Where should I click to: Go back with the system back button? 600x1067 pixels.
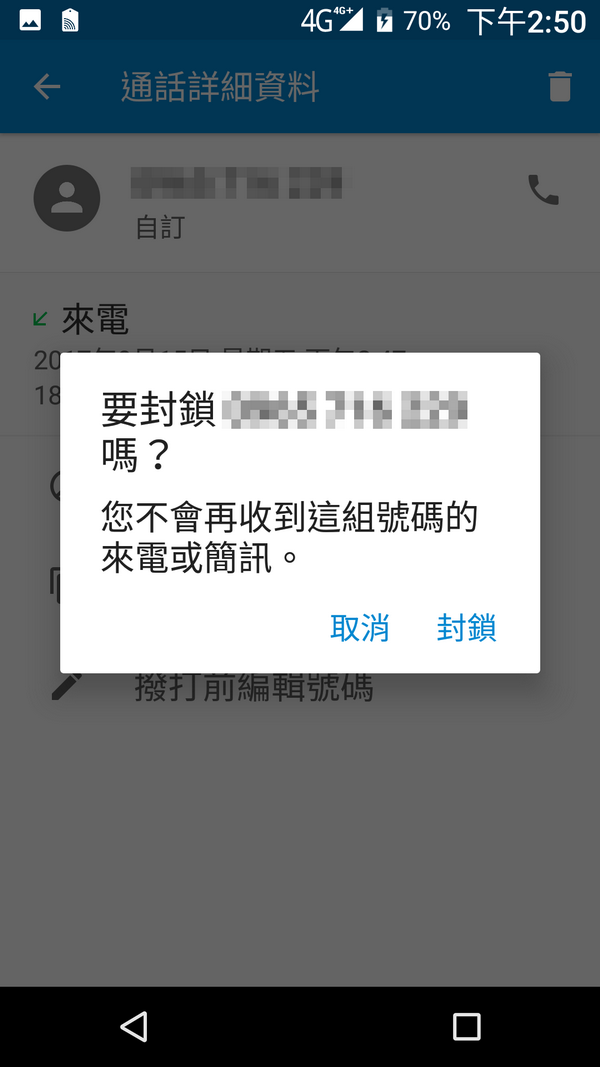134,1025
